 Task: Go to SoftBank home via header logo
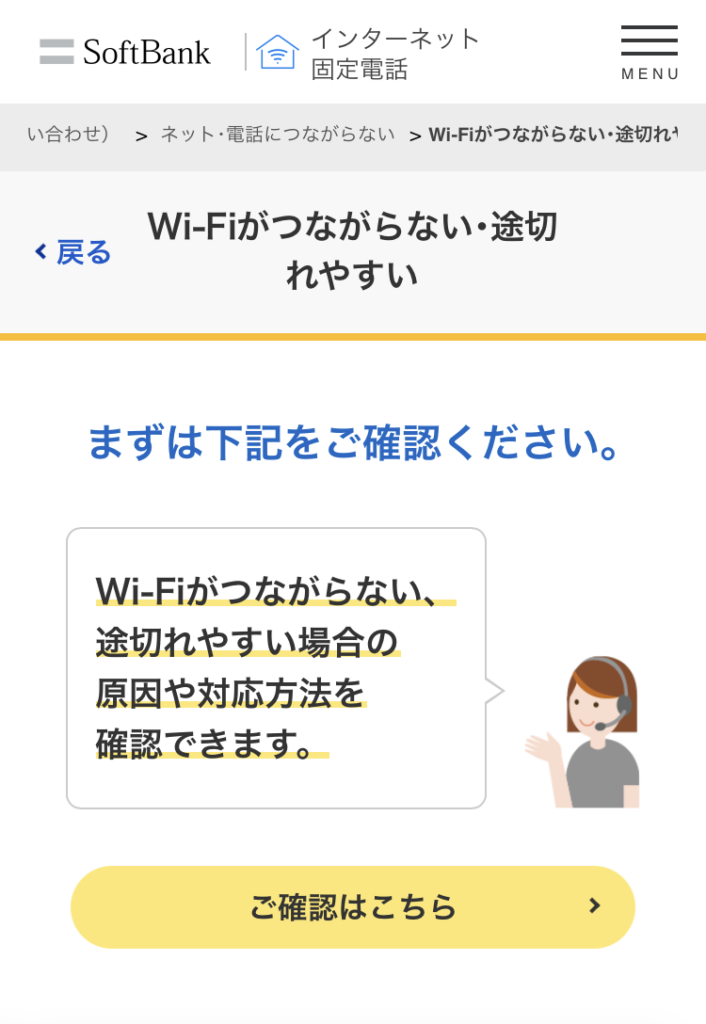[x=126, y=52]
